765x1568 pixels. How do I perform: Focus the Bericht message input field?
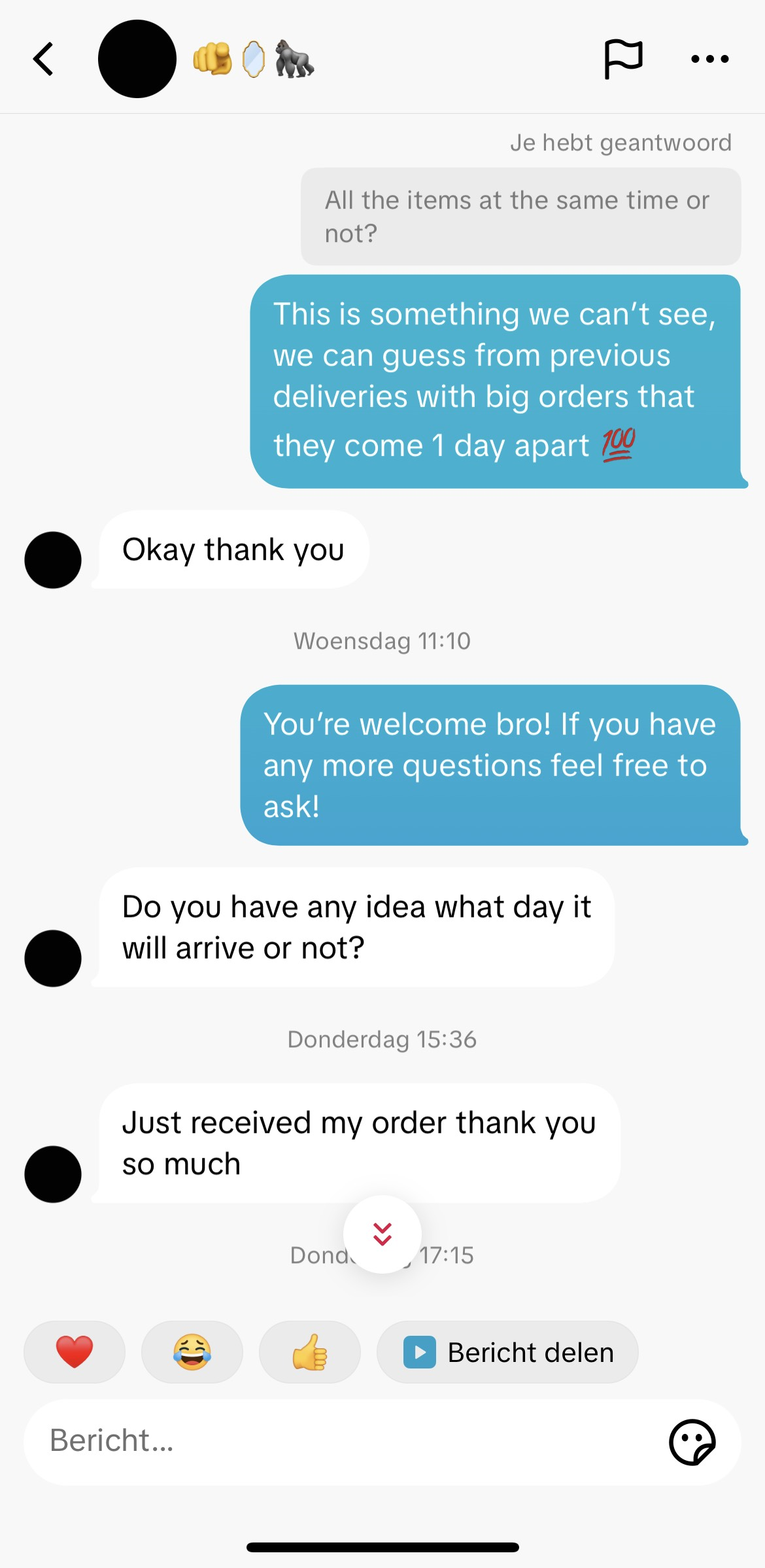pos(340,1441)
